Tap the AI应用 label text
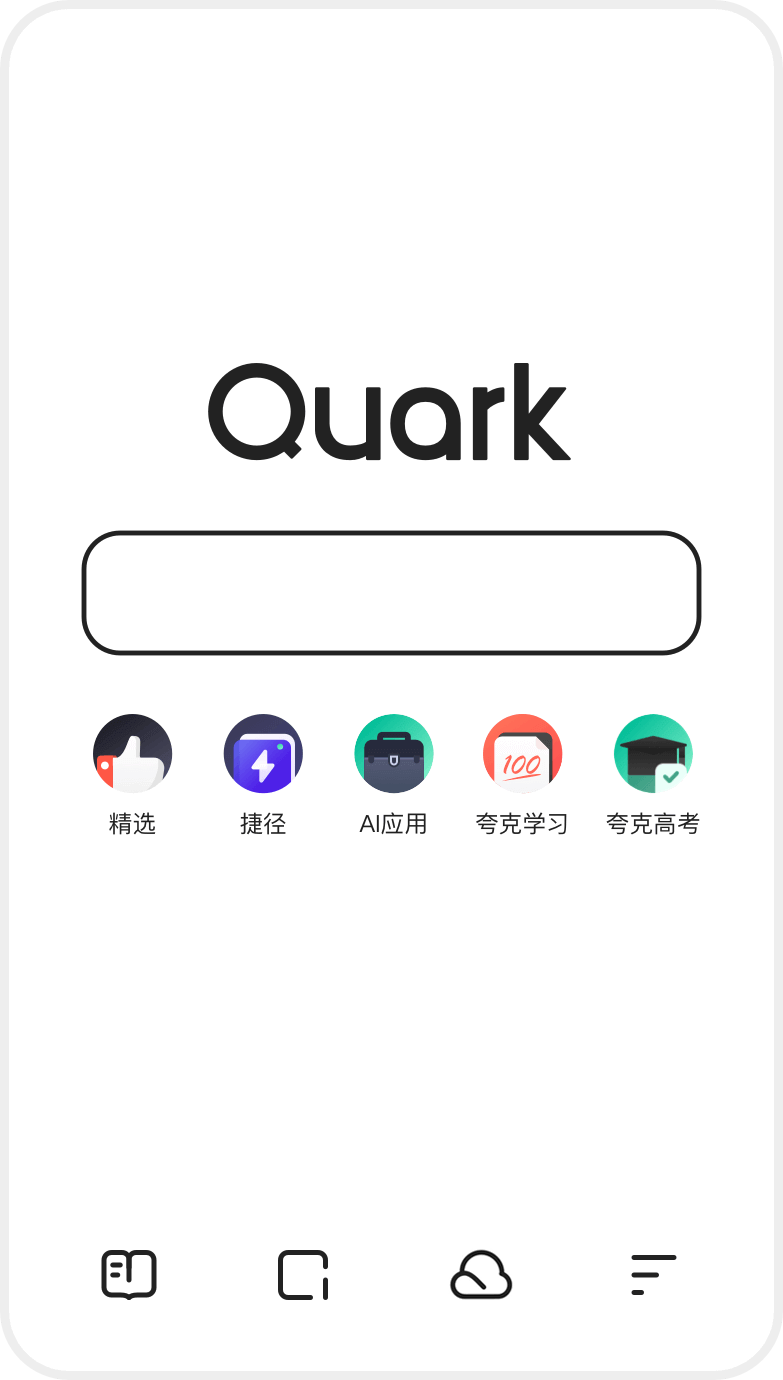The height and width of the screenshot is (1380, 783). (393, 823)
